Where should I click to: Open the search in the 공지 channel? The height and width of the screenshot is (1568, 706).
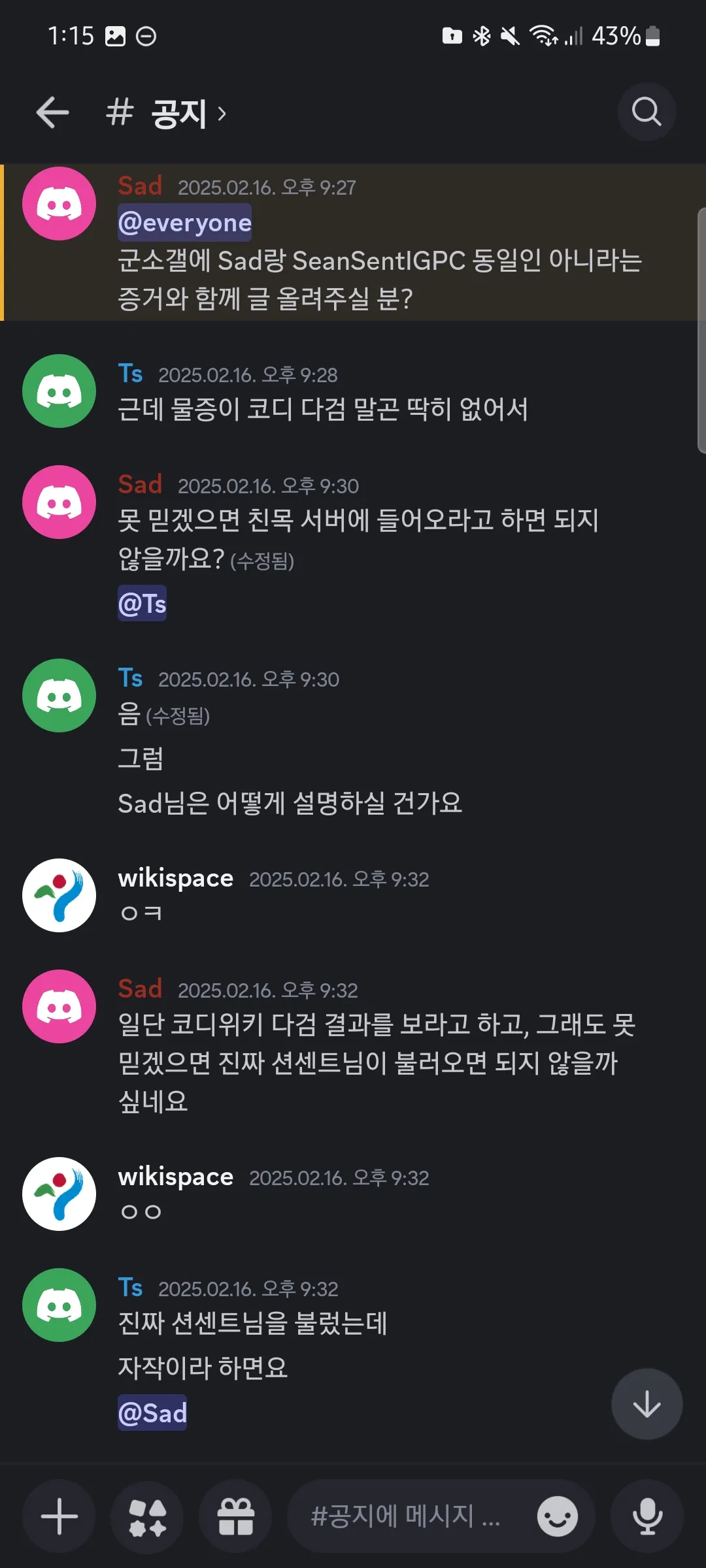click(647, 112)
